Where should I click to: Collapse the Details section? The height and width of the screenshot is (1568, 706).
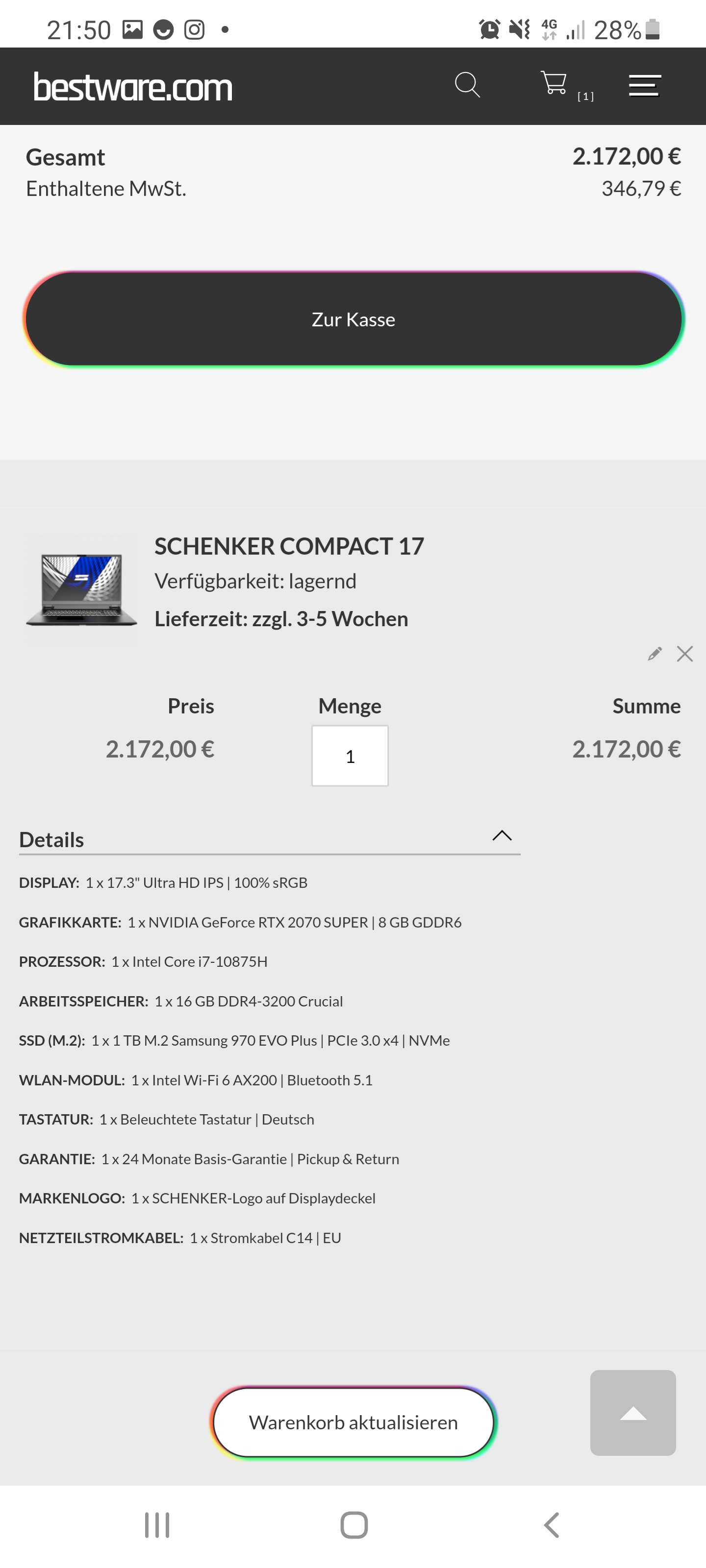point(502,836)
